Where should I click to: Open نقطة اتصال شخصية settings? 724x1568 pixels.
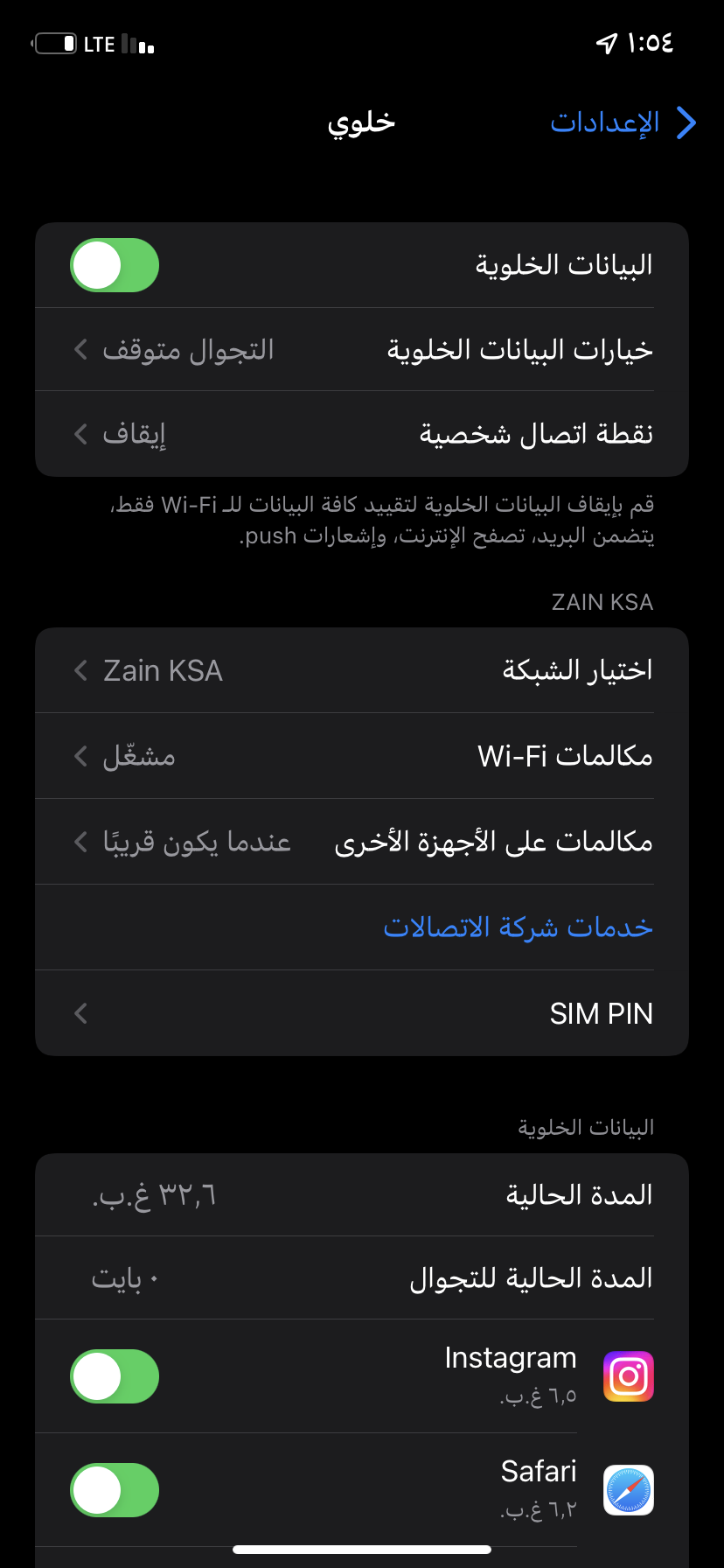click(x=362, y=434)
